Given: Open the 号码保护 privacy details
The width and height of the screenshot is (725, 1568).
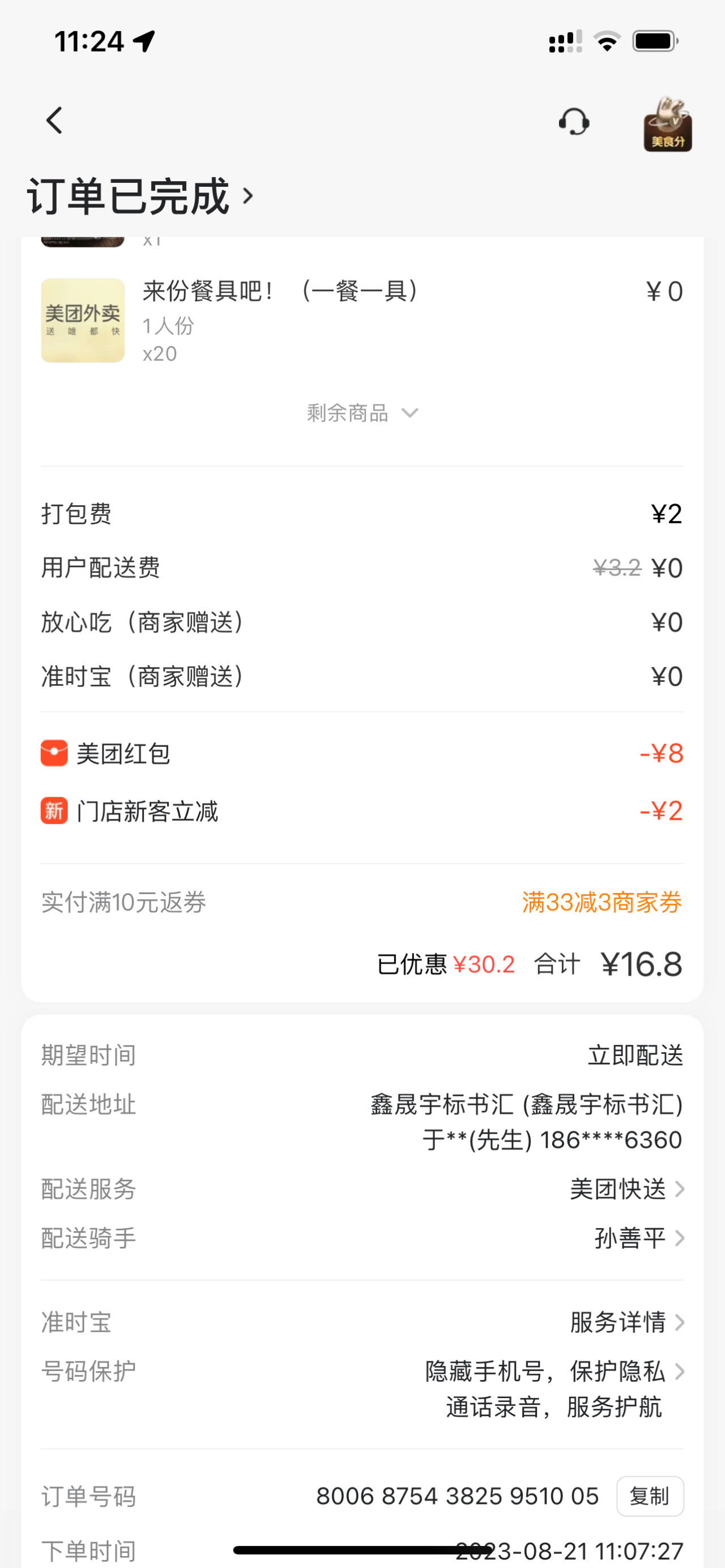Looking at the screenshot, I should pyautogui.click(x=554, y=1388).
